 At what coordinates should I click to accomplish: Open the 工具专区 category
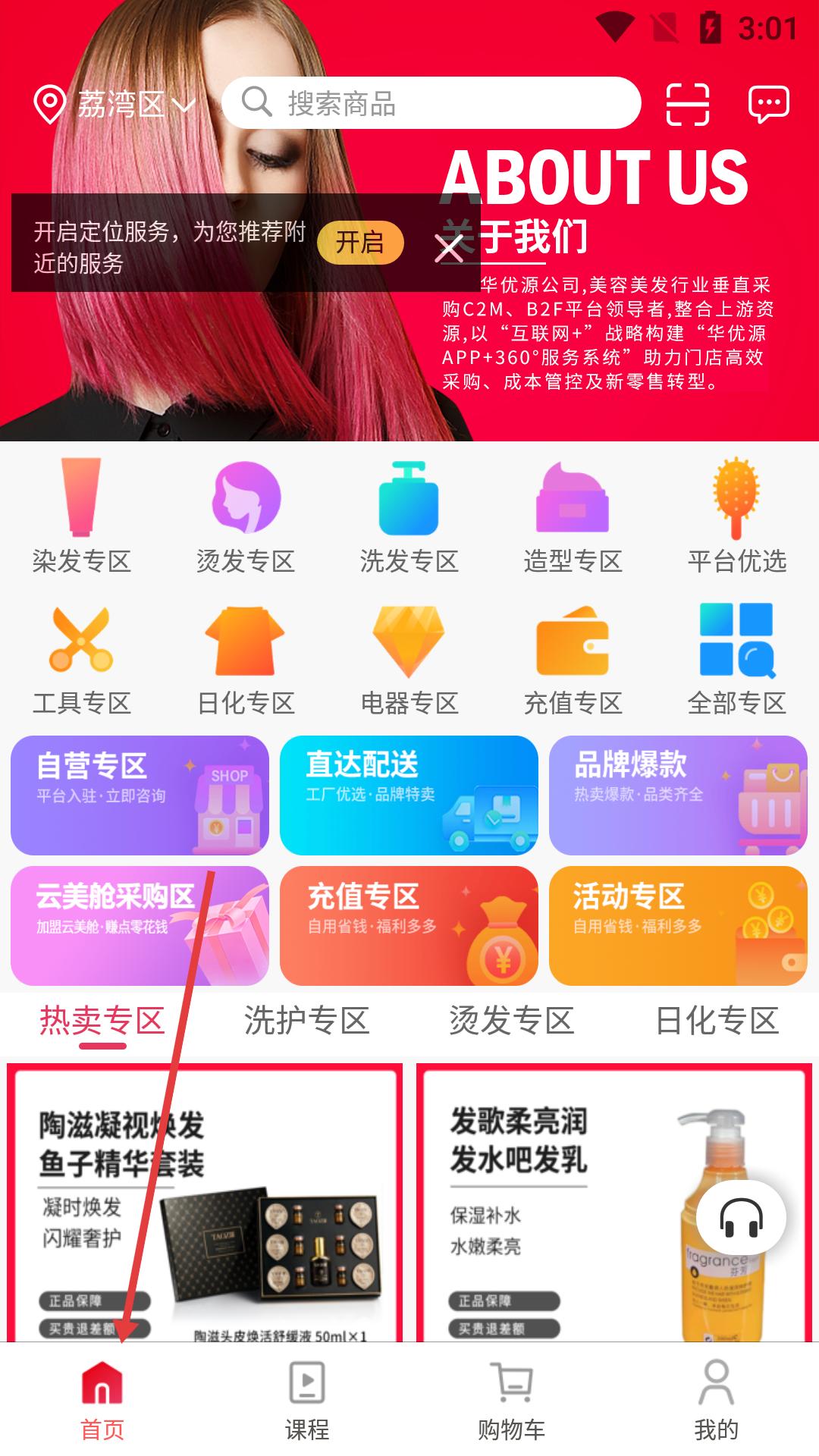pos(82,660)
